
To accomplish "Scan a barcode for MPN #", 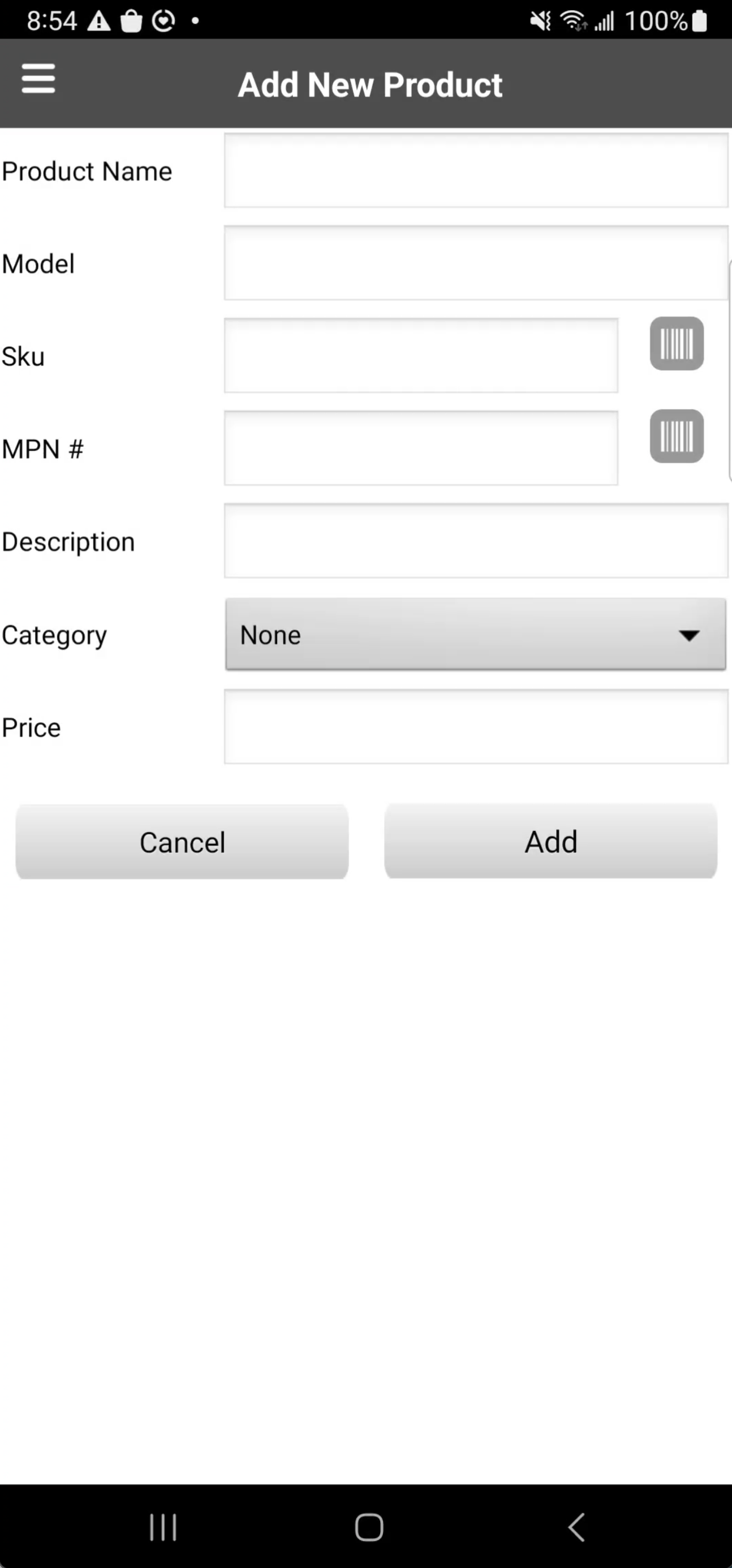I will point(676,437).
